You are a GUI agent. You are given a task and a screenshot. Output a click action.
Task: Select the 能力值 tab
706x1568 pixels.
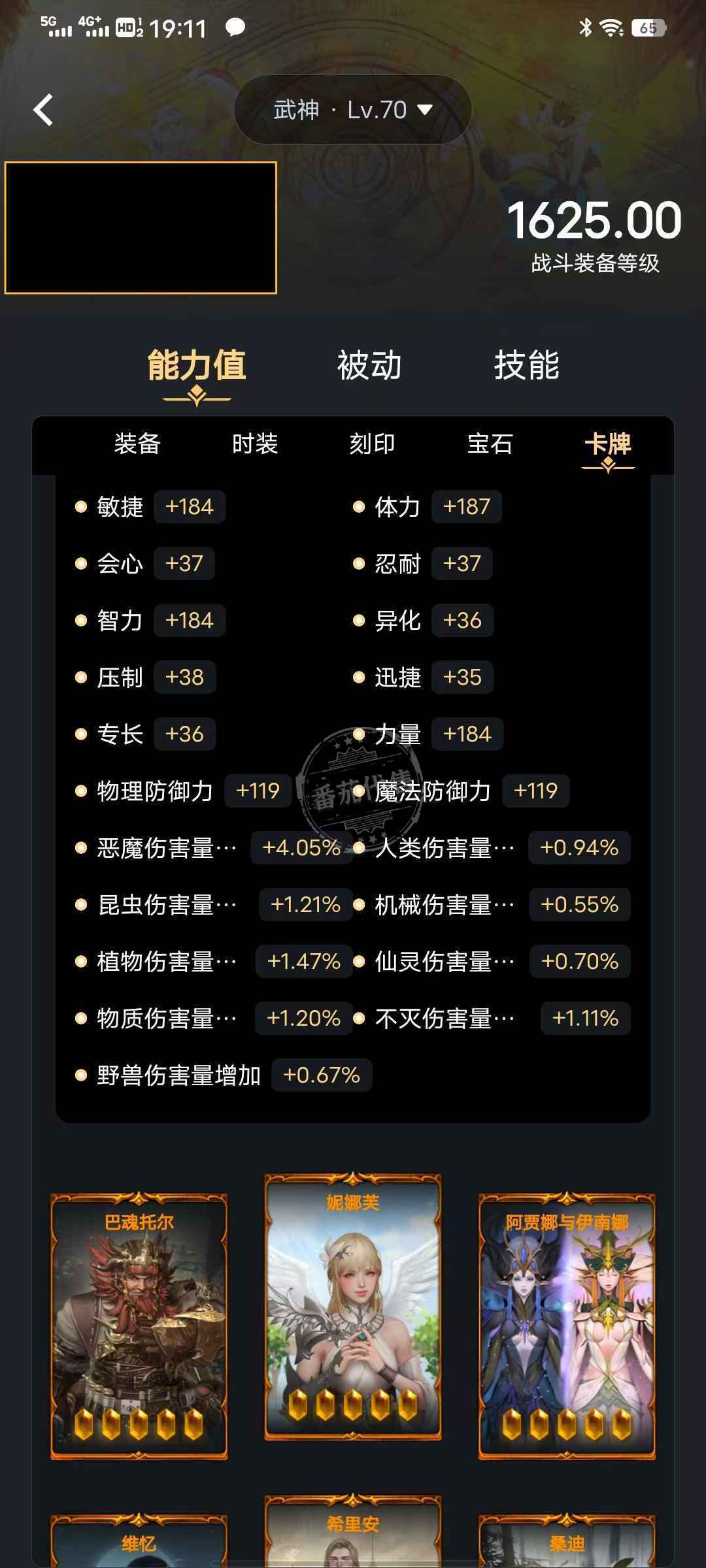click(x=197, y=365)
